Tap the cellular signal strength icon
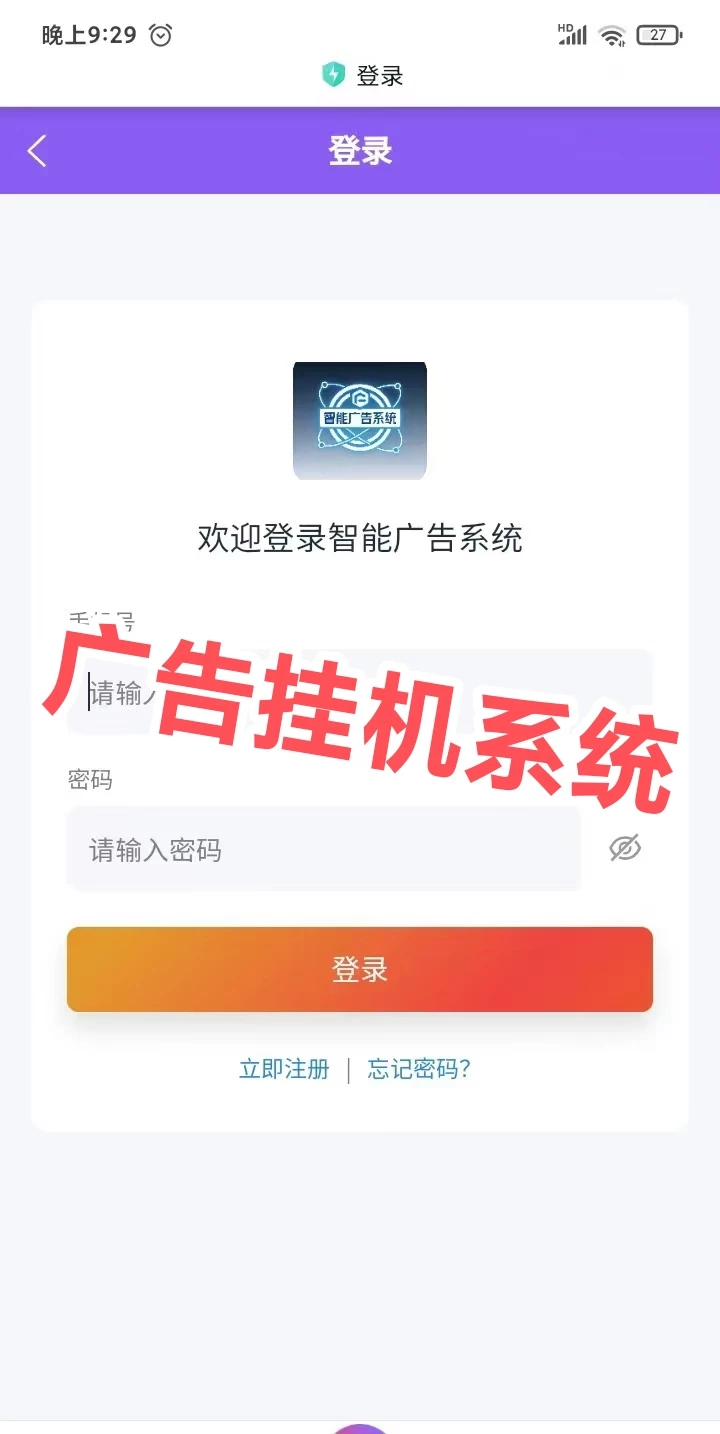 573,34
